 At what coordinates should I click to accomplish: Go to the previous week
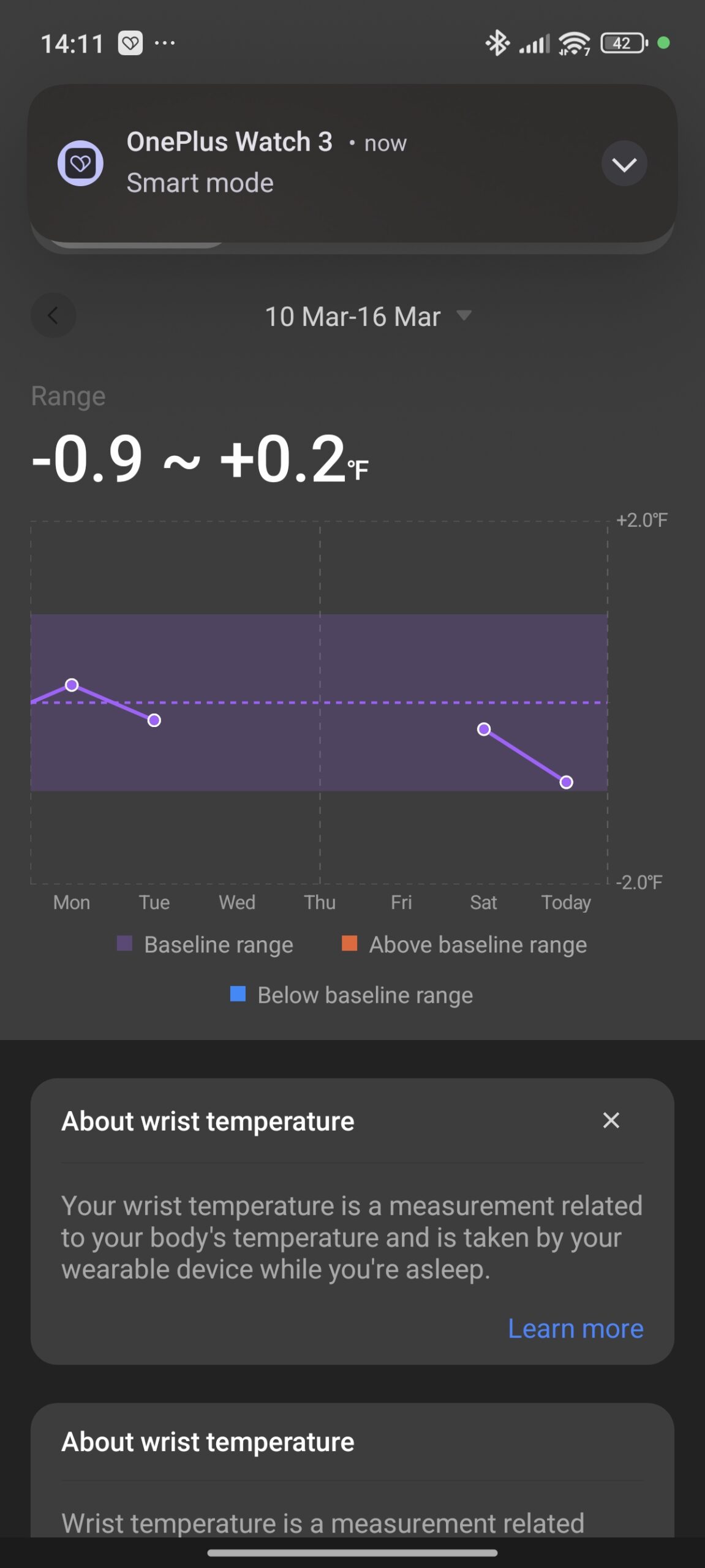[53, 316]
